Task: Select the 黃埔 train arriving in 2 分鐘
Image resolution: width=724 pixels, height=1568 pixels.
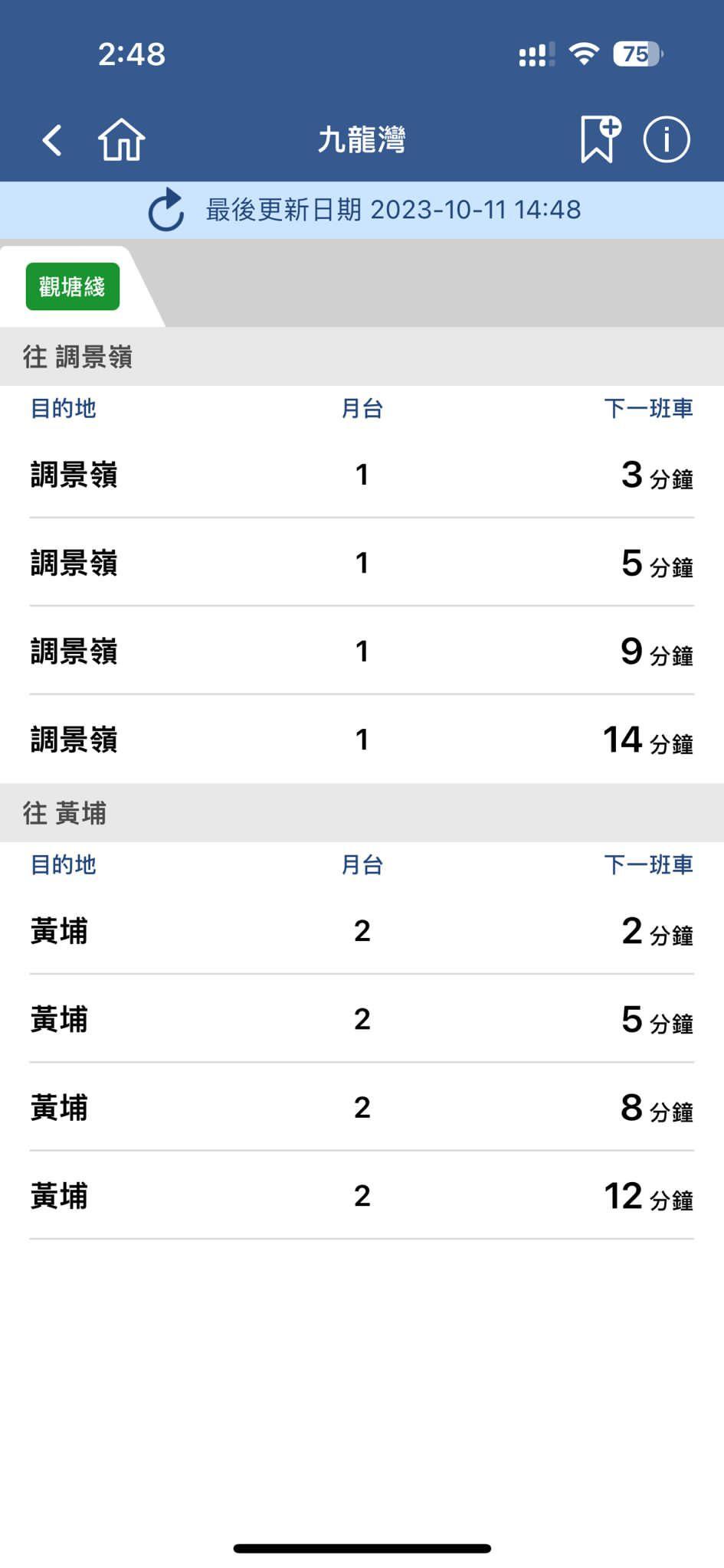Action: [362, 931]
